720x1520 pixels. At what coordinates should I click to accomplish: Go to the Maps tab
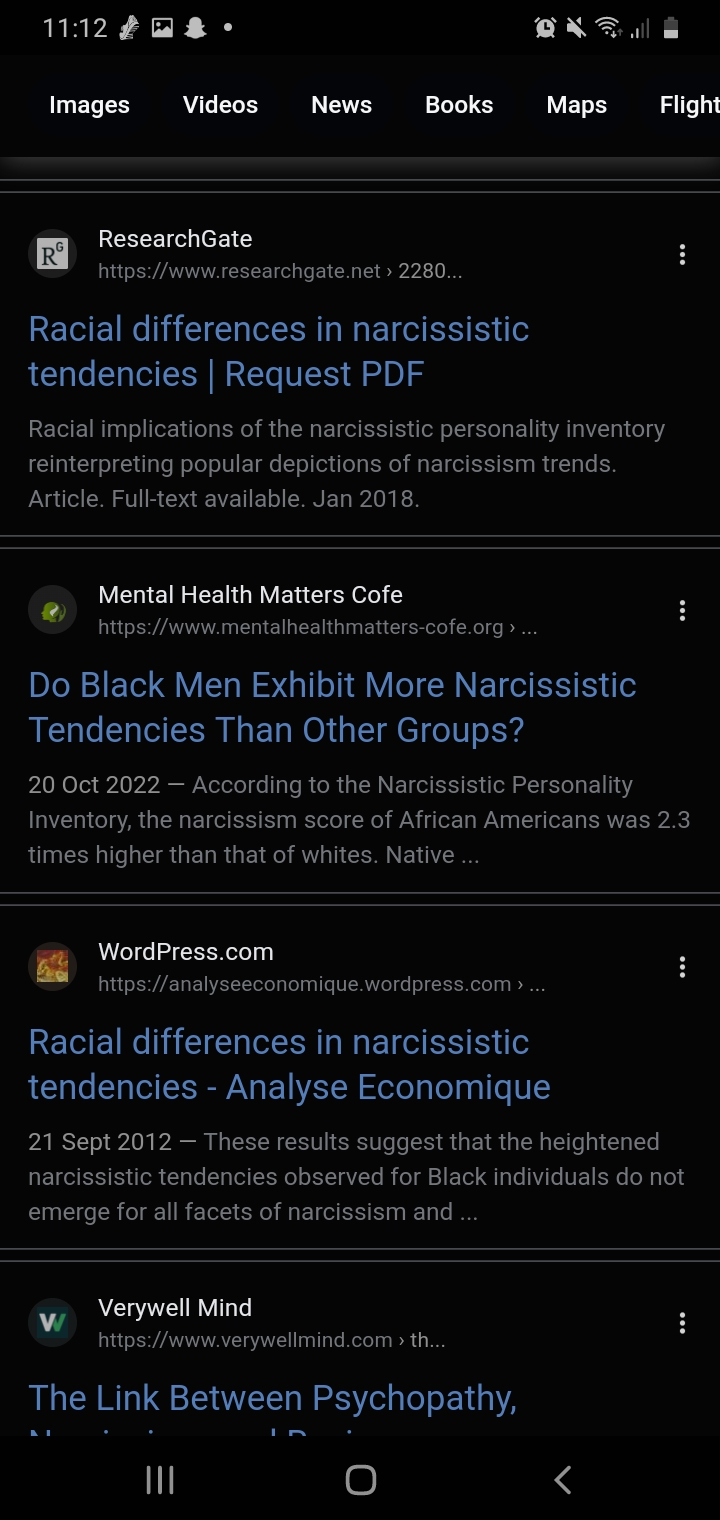click(576, 105)
